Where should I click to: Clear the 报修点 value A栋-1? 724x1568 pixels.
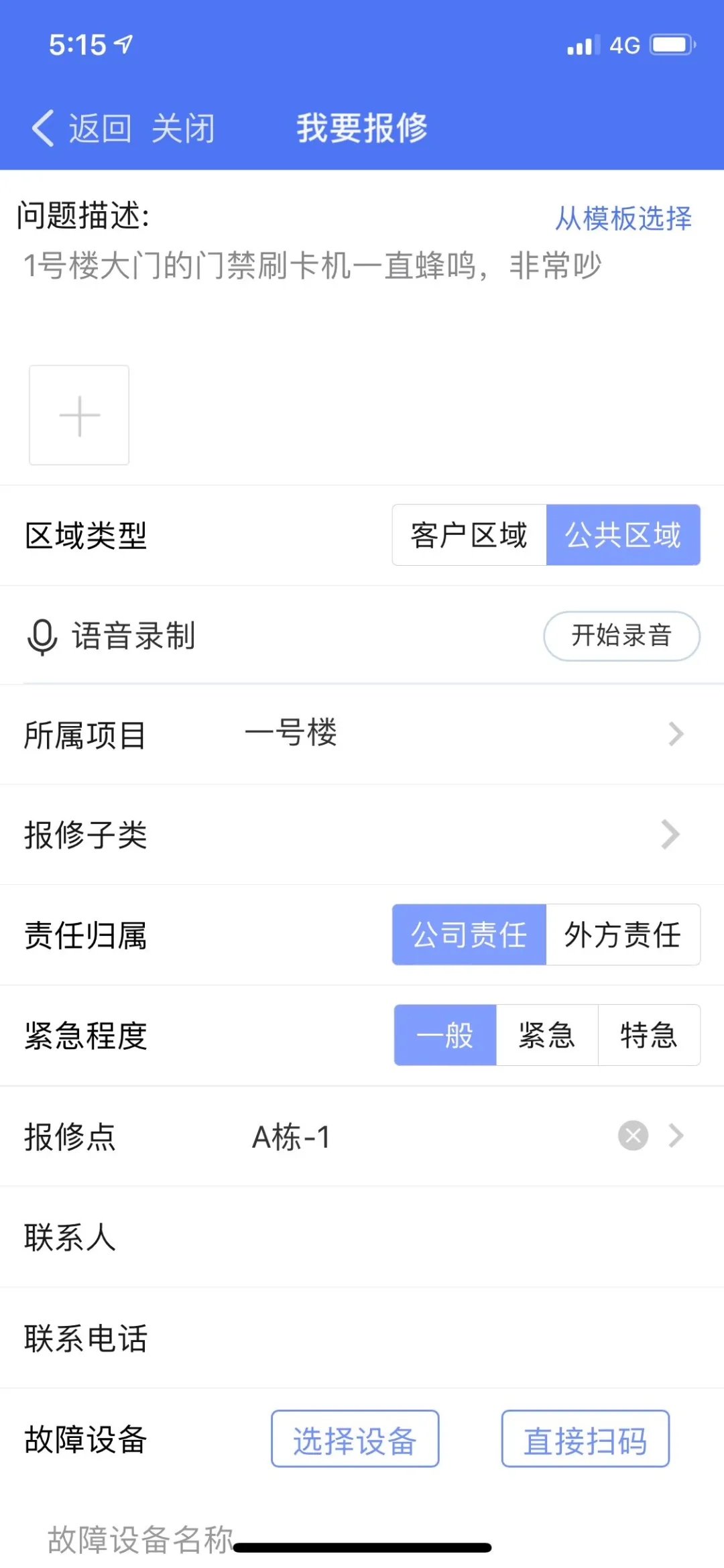click(633, 1136)
